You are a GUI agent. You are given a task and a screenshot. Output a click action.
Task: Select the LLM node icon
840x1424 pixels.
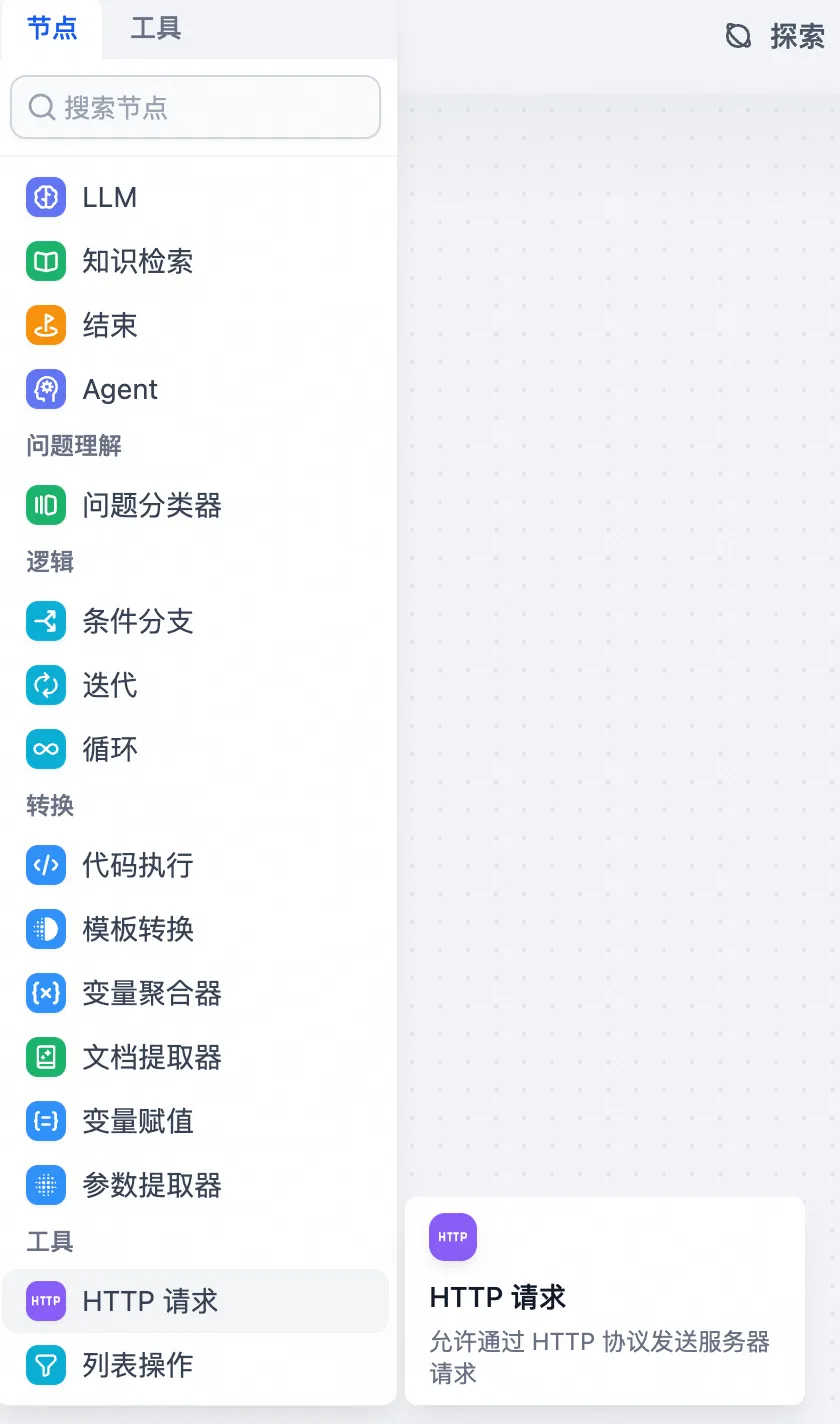pyautogui.click(x=45, y=197)
